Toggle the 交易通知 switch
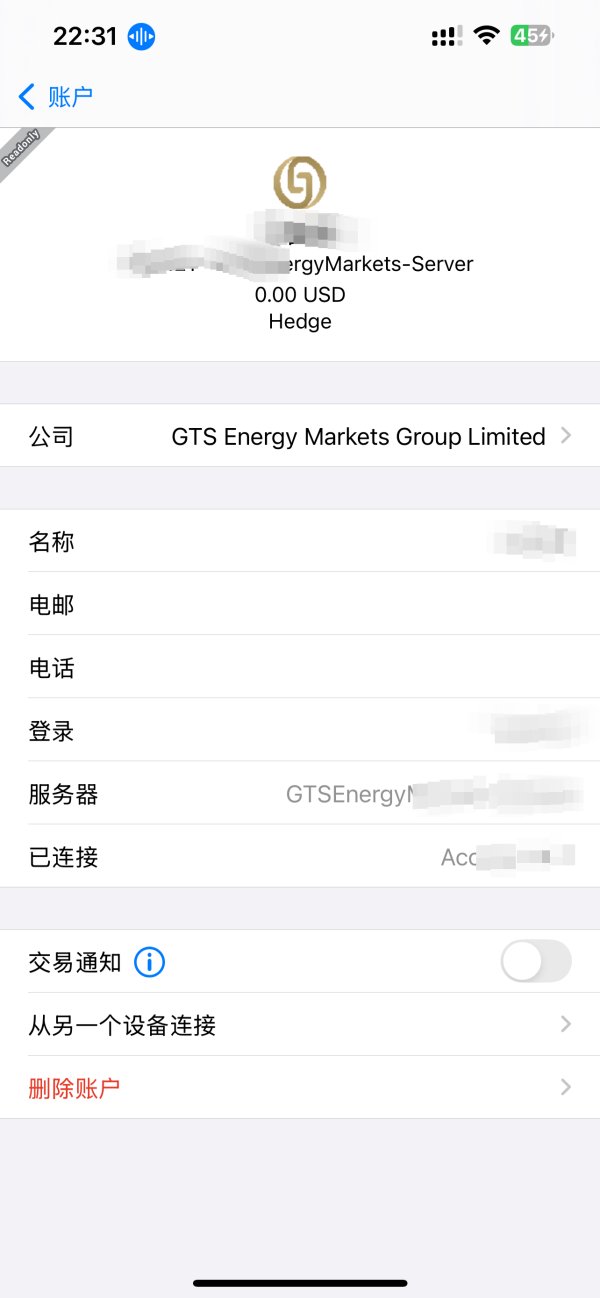The height and width of the screenshot is (1298, 600). (x=535, y=962)
